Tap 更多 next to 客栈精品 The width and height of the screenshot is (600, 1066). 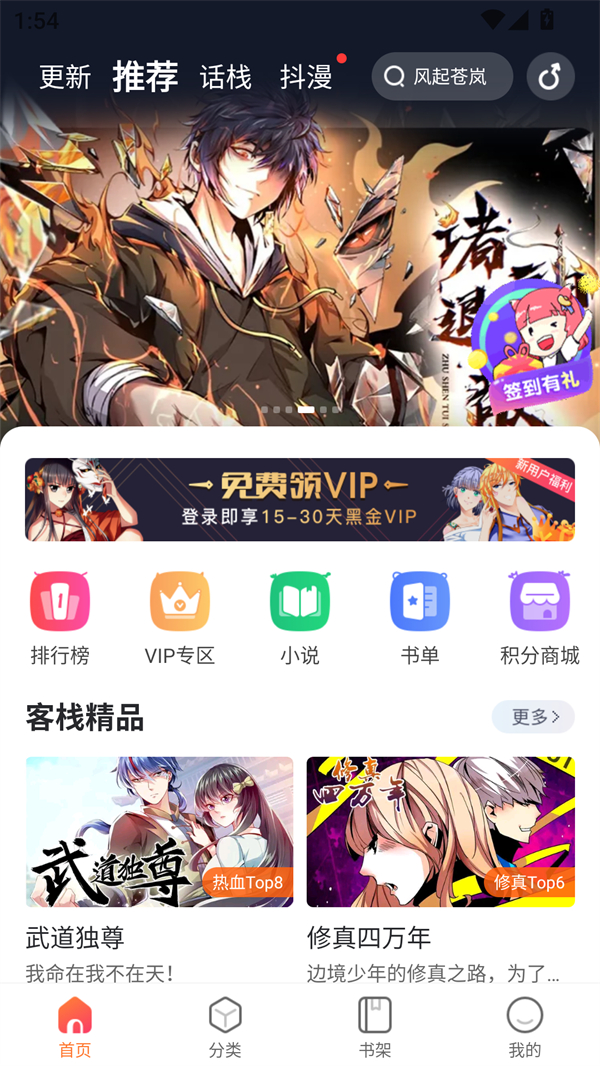533,716
